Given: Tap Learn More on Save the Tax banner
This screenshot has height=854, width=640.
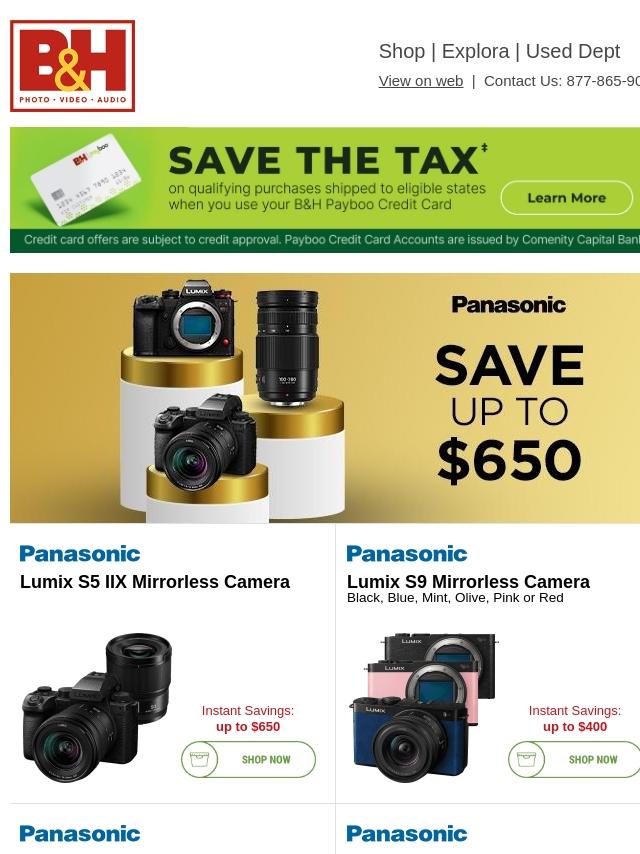Looking at the screenshot, I should pos(566,198).
